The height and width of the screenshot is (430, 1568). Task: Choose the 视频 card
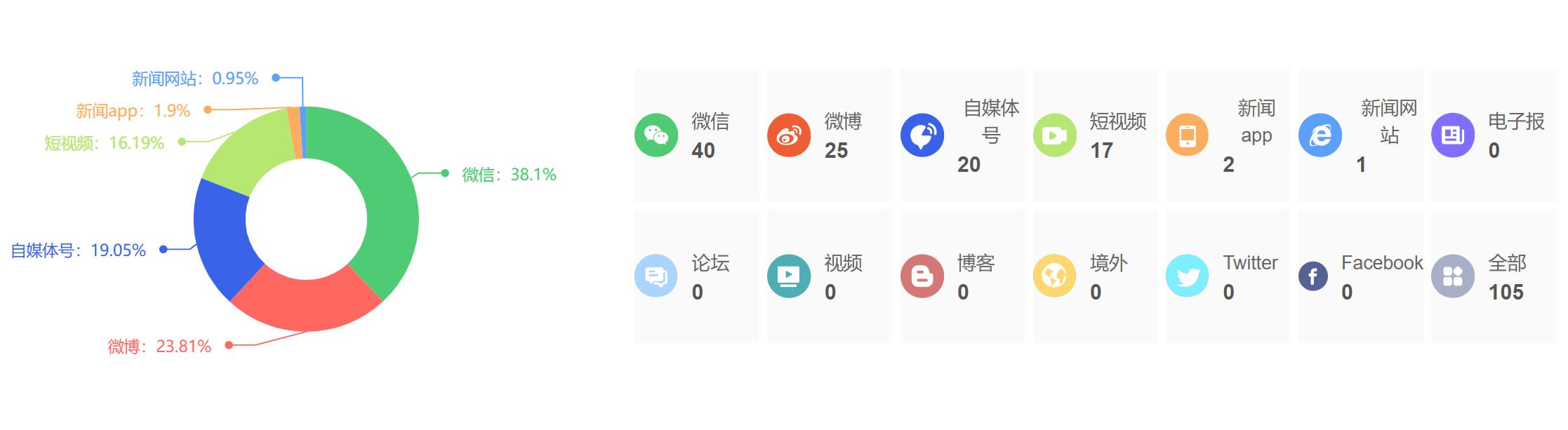829,276
